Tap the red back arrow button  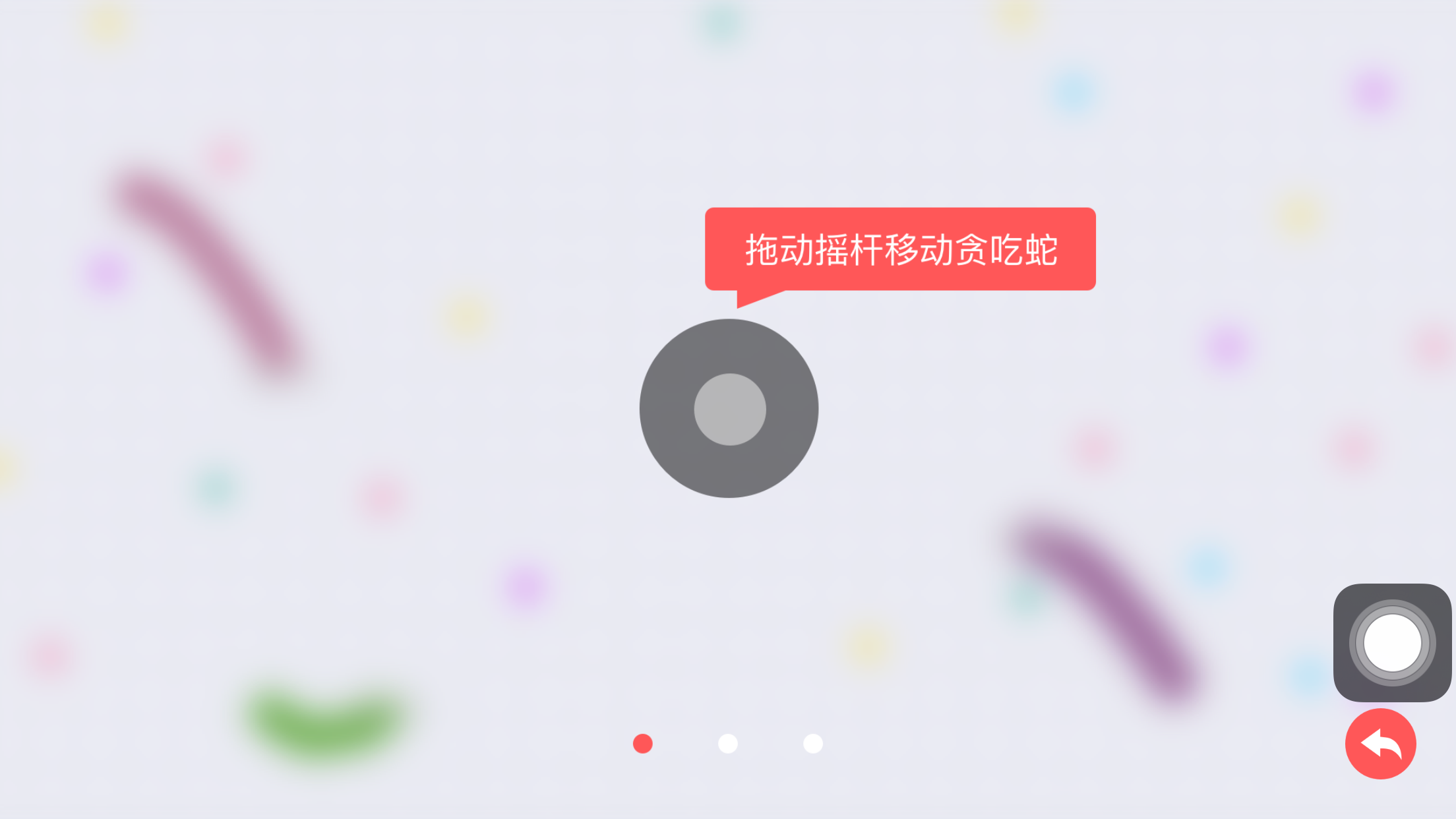(x=1380, y=744)
